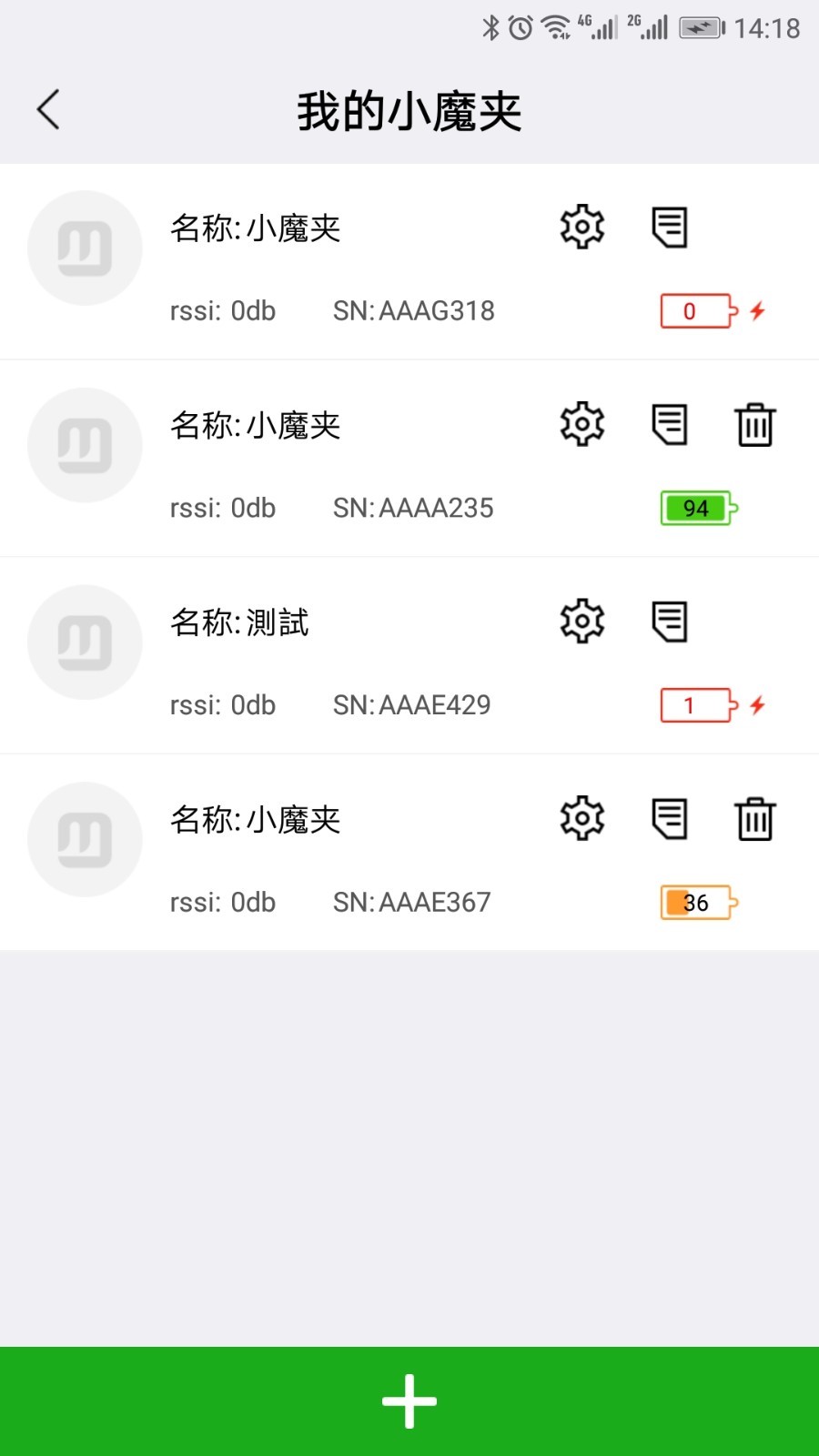Tap the avatar thumbnail of device 測試
This screenshot has height=1456, width=819.
[x=85, y=642]
